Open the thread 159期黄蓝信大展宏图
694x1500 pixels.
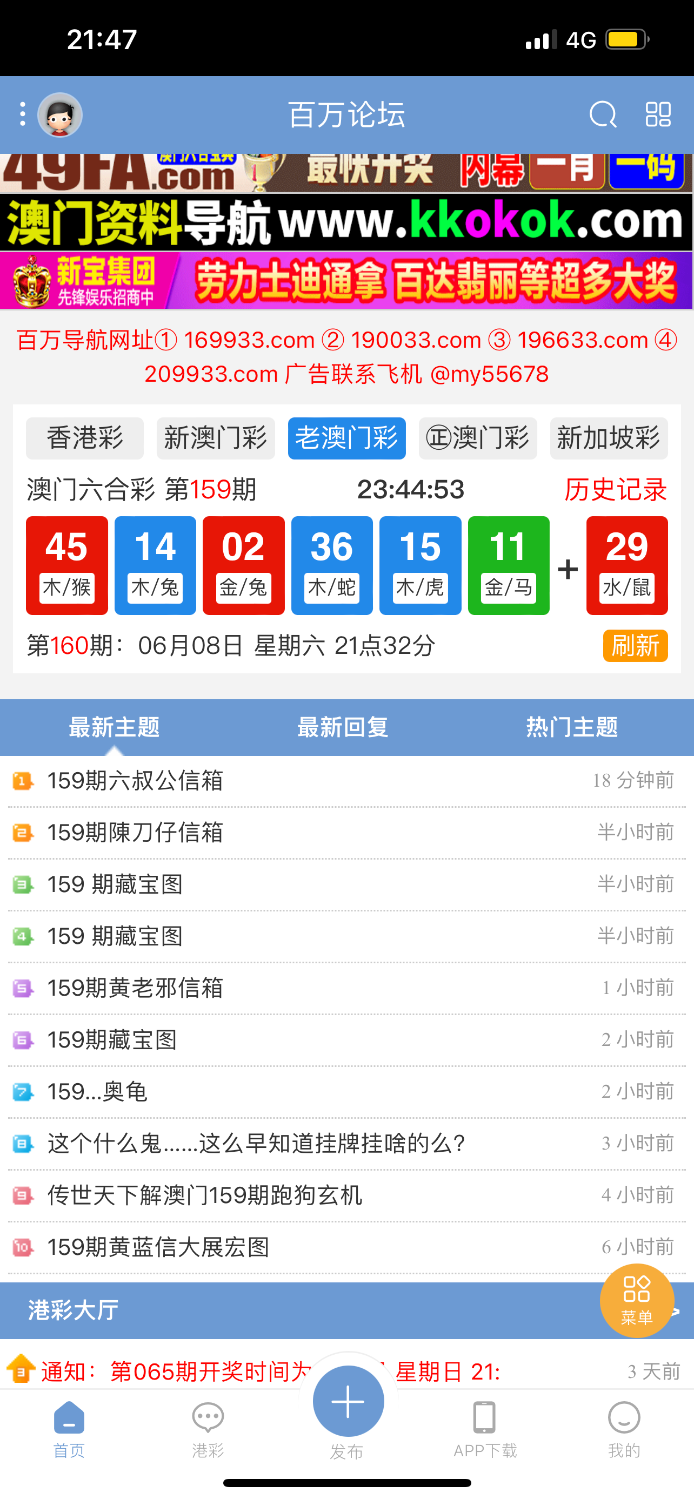coord(158,1247)
